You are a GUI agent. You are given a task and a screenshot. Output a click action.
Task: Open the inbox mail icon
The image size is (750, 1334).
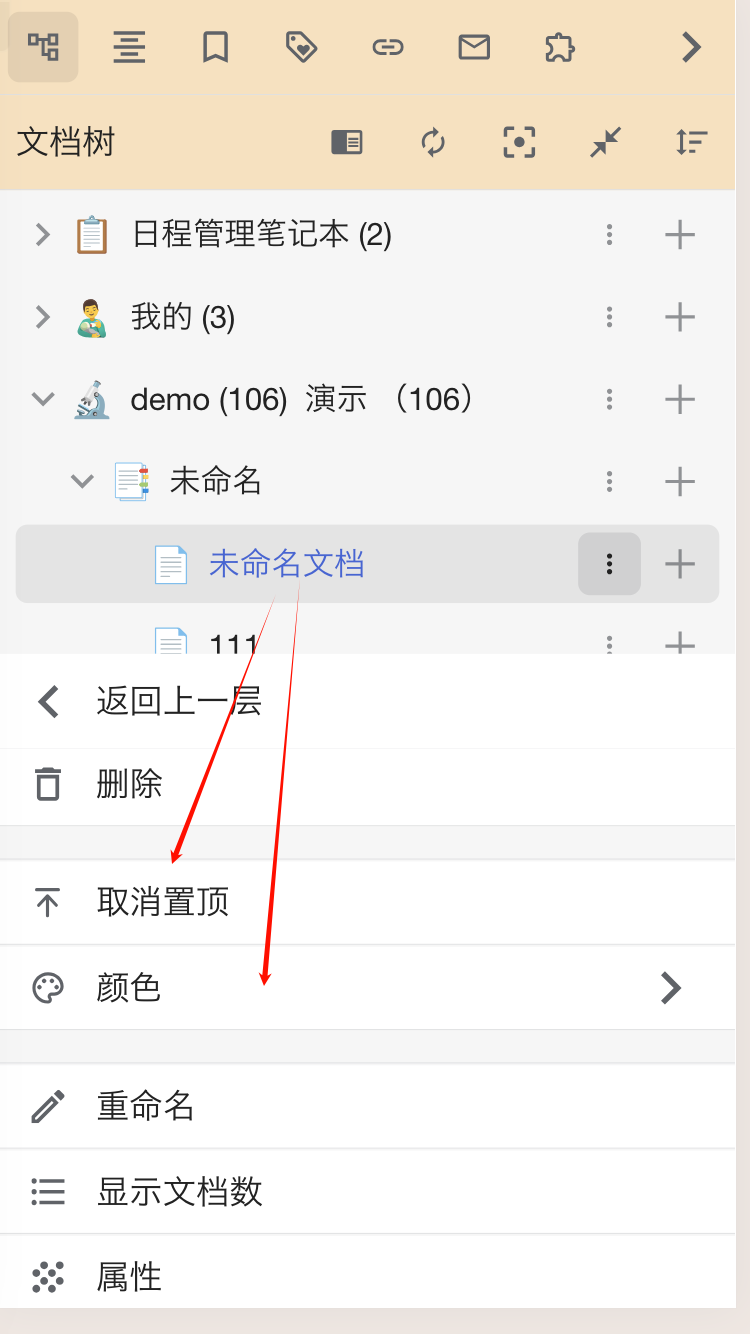click(474, 47)
